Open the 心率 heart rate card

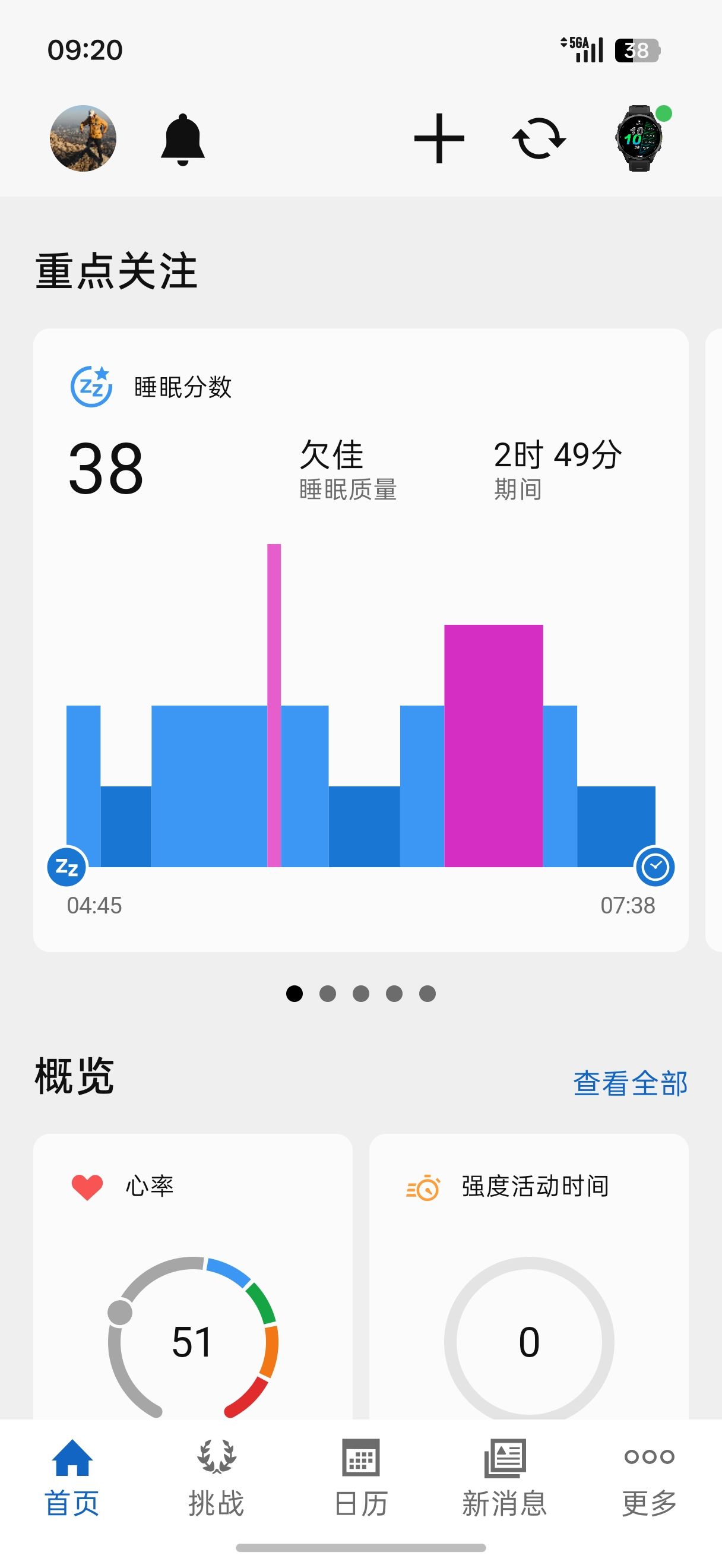(x=193, y=1276)
